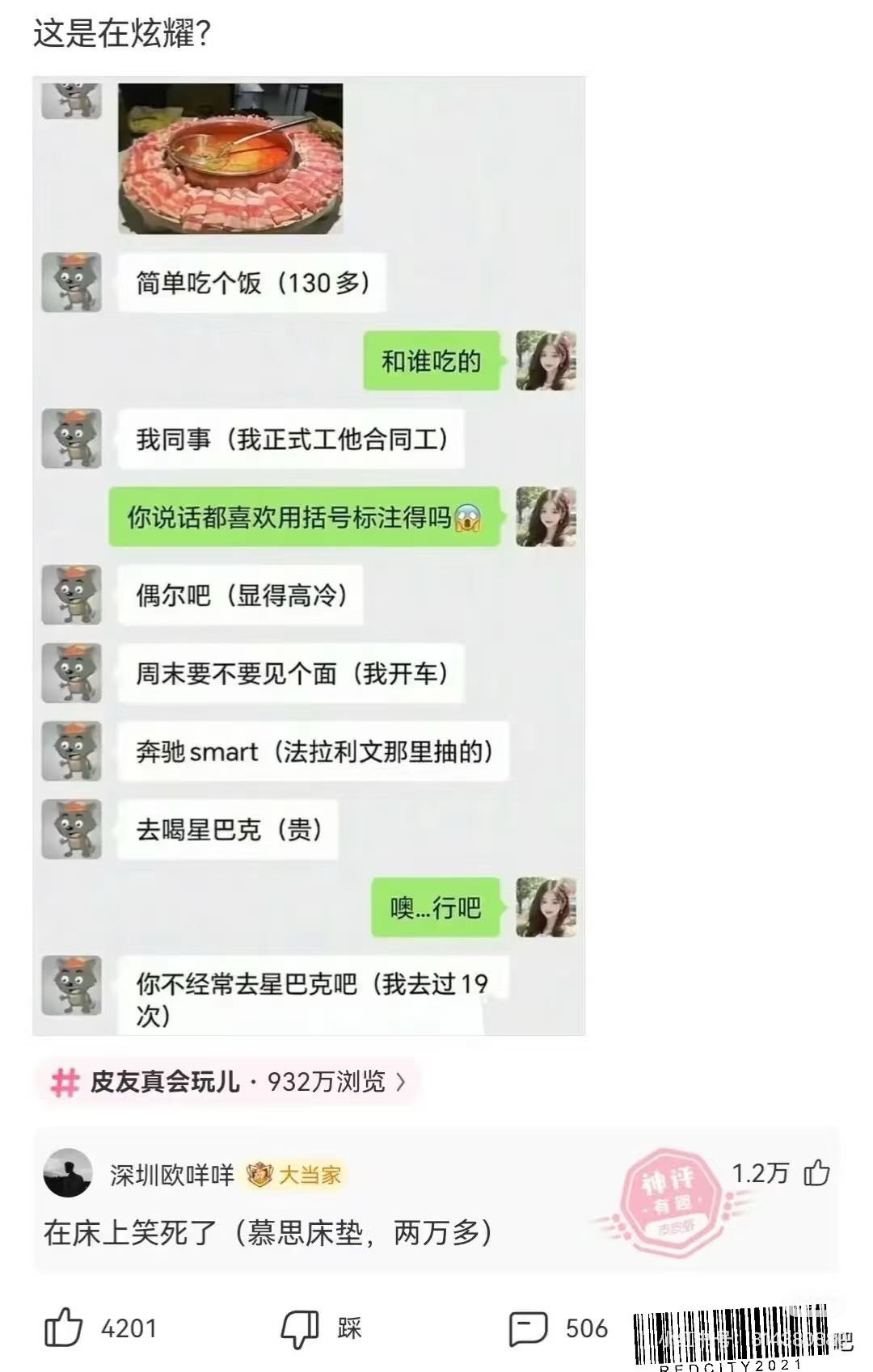Open the 506 comments
Screen dimensions: 873x1372
coord(528,1328)
